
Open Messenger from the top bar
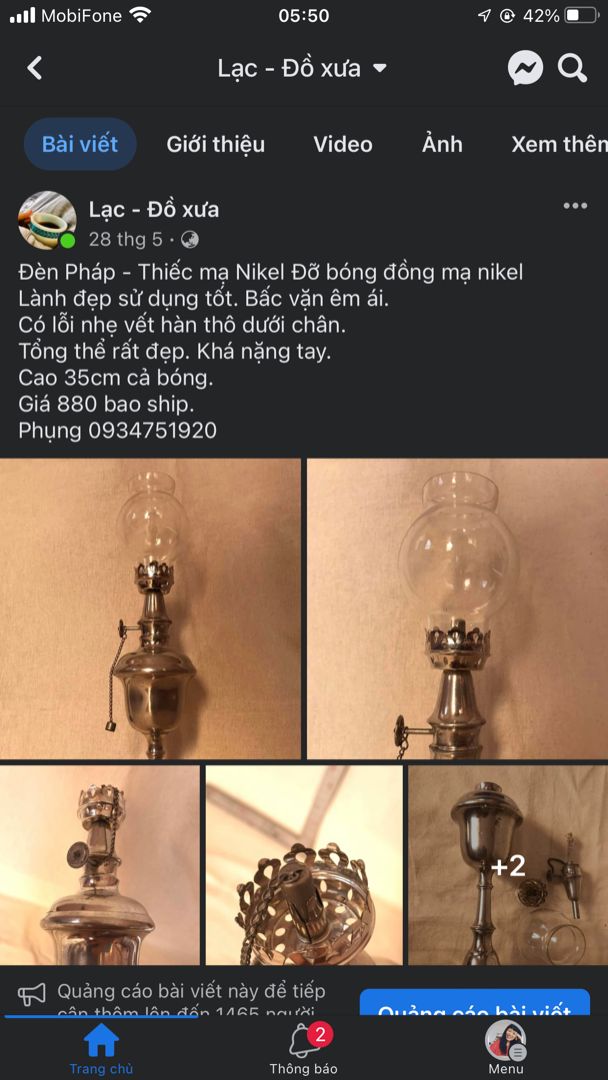pos(525,68)
